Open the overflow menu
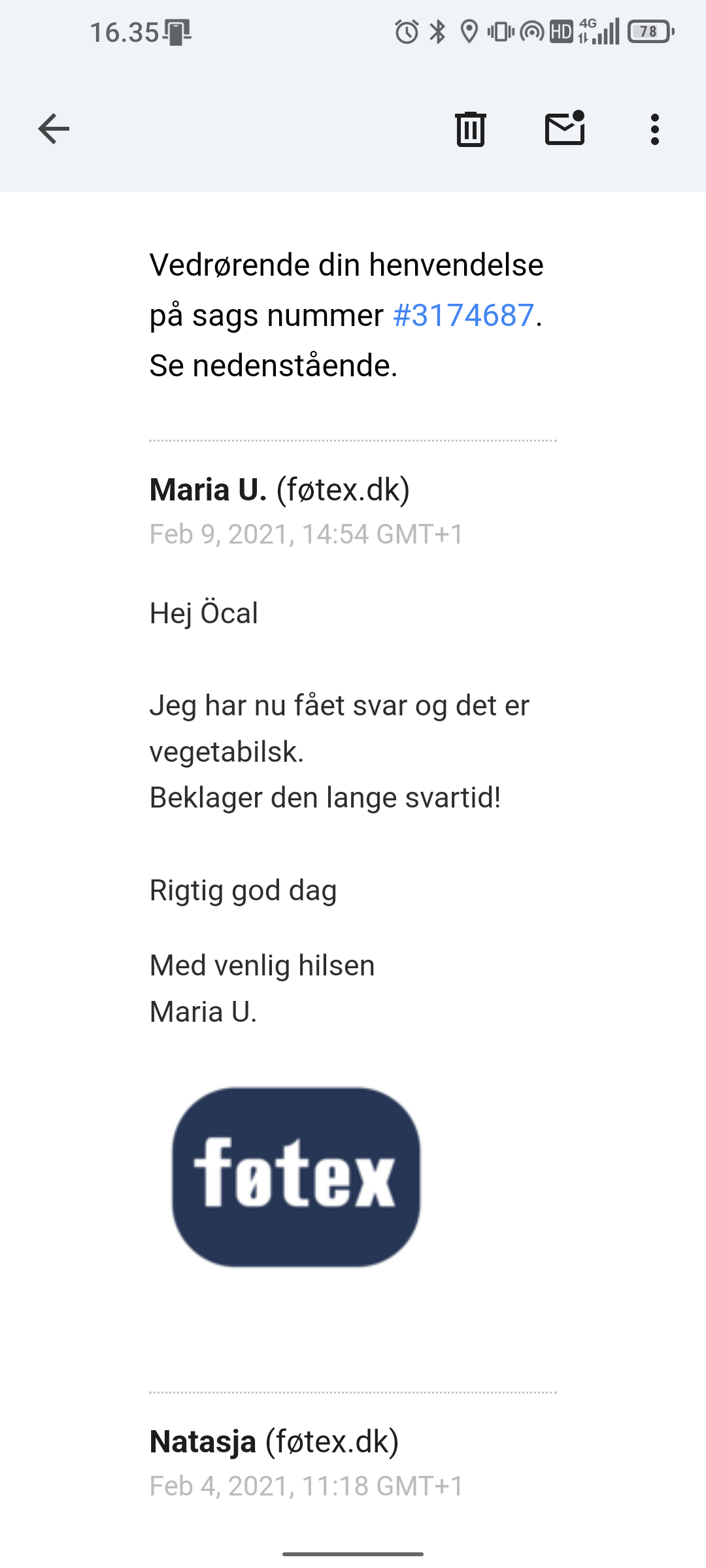Screen dimensions: 706x1568 click(654, 129)
